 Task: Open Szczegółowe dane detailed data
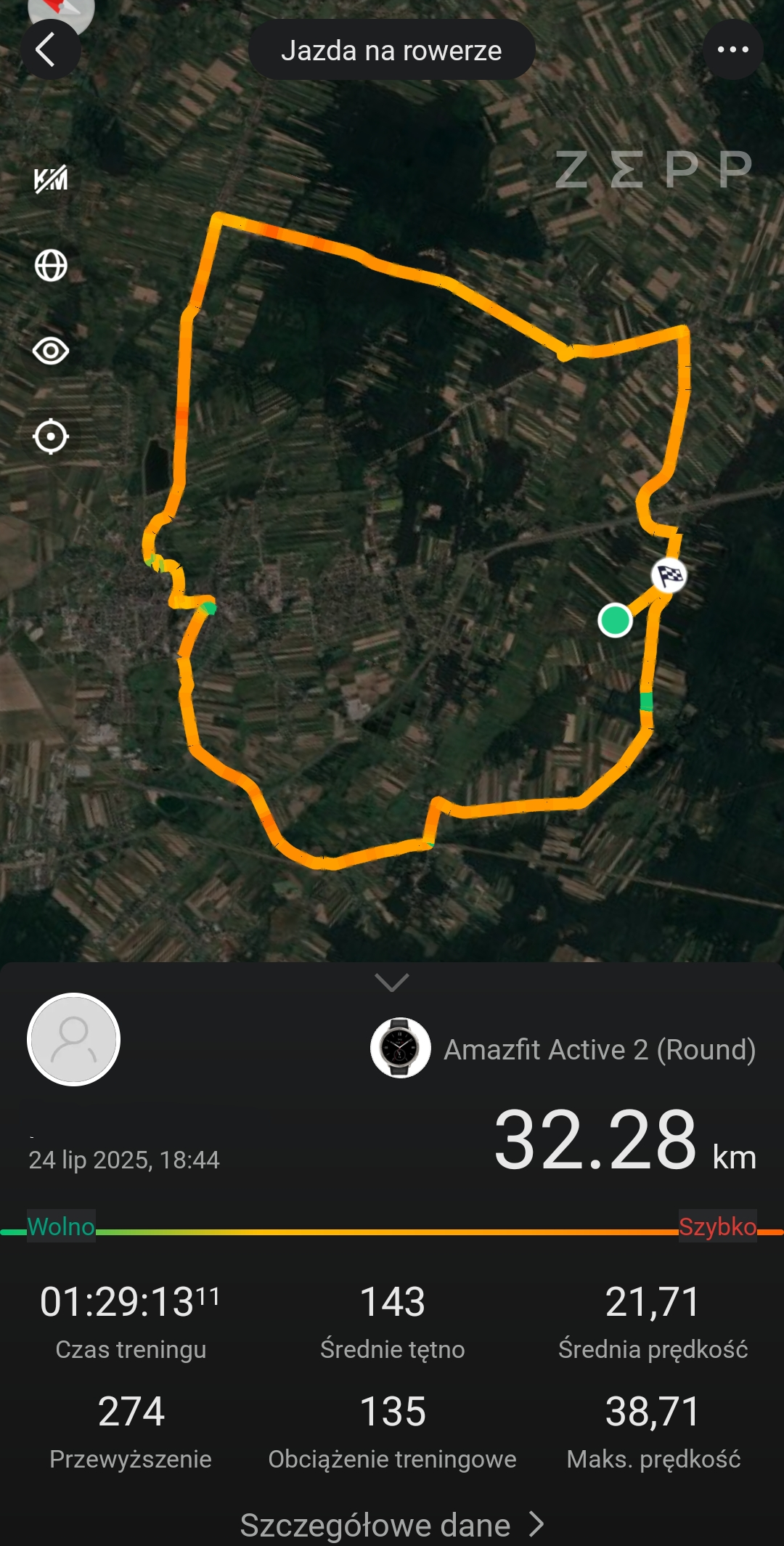pos(392,1524)
